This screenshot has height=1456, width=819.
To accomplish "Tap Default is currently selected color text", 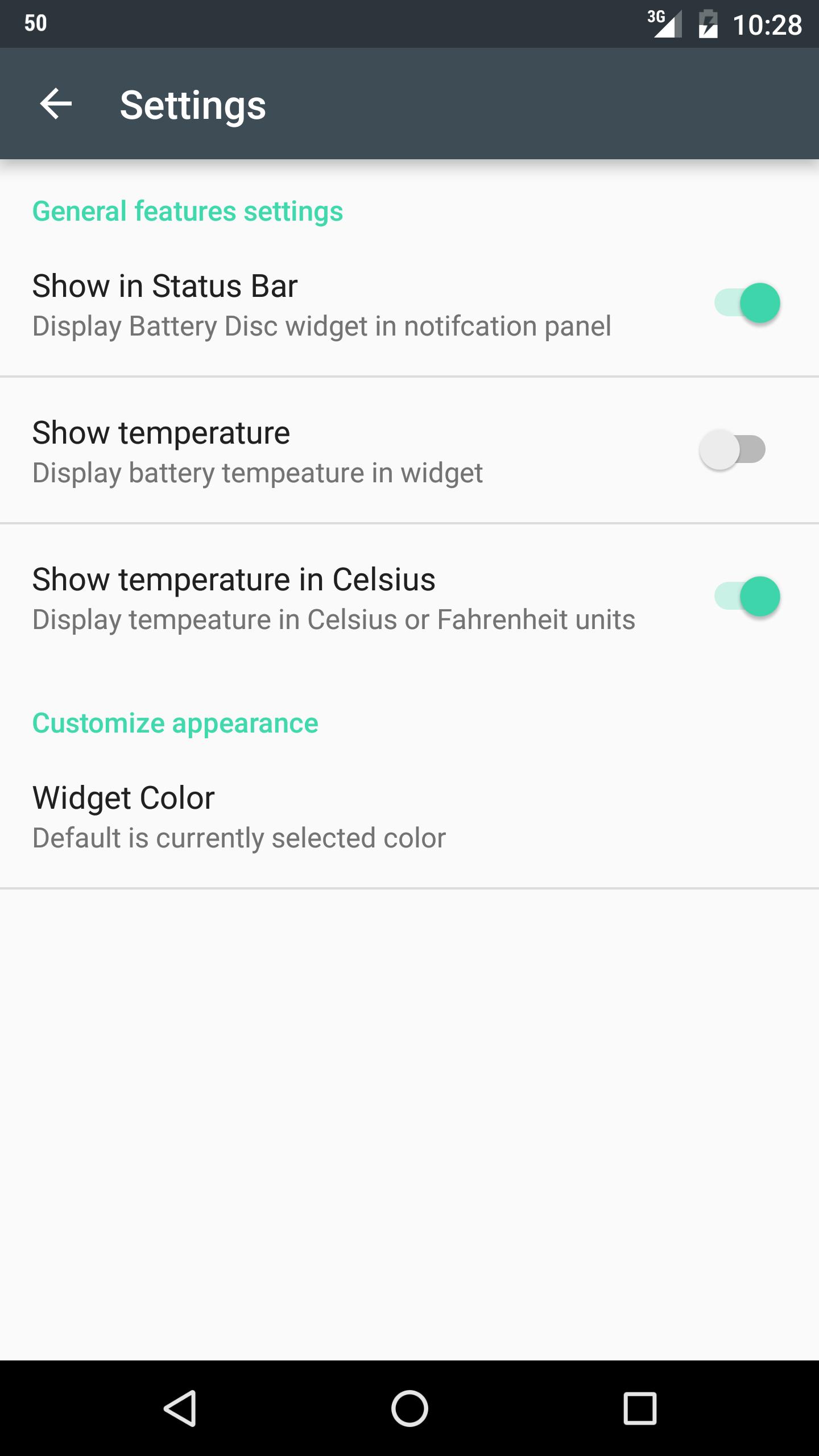I will tap(239, 838).
